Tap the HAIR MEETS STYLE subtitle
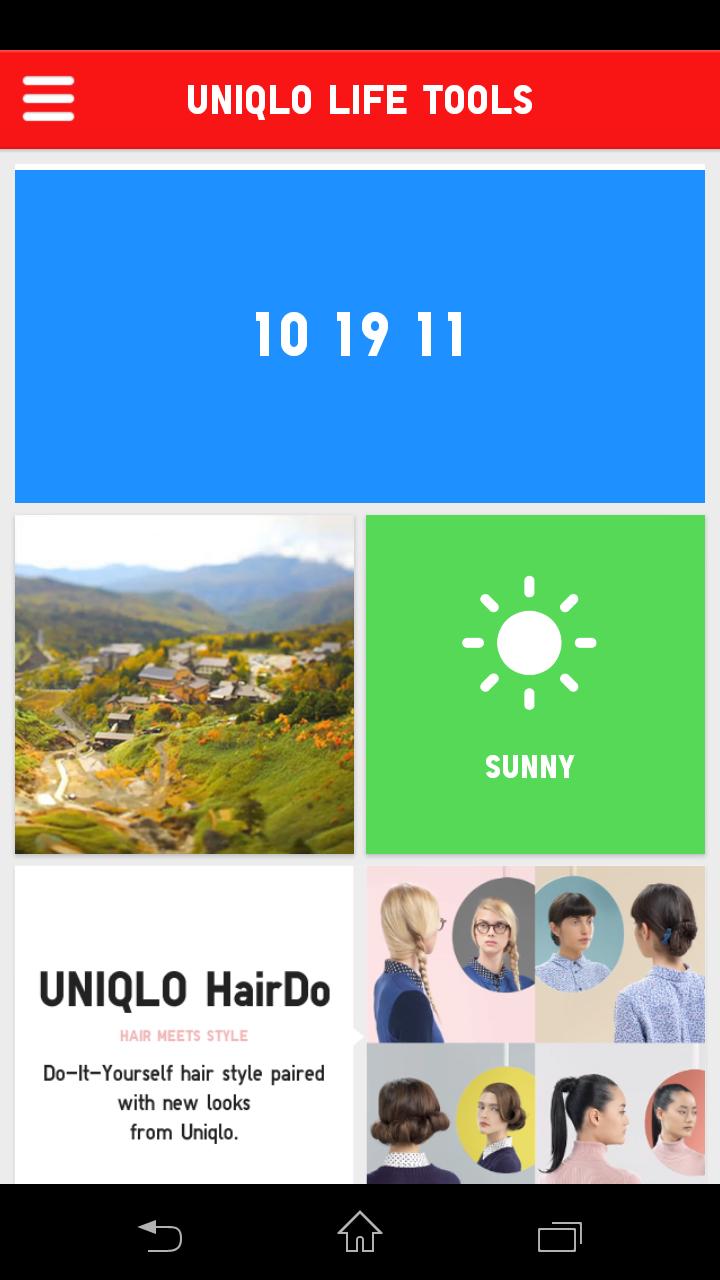 point(184,1036)
